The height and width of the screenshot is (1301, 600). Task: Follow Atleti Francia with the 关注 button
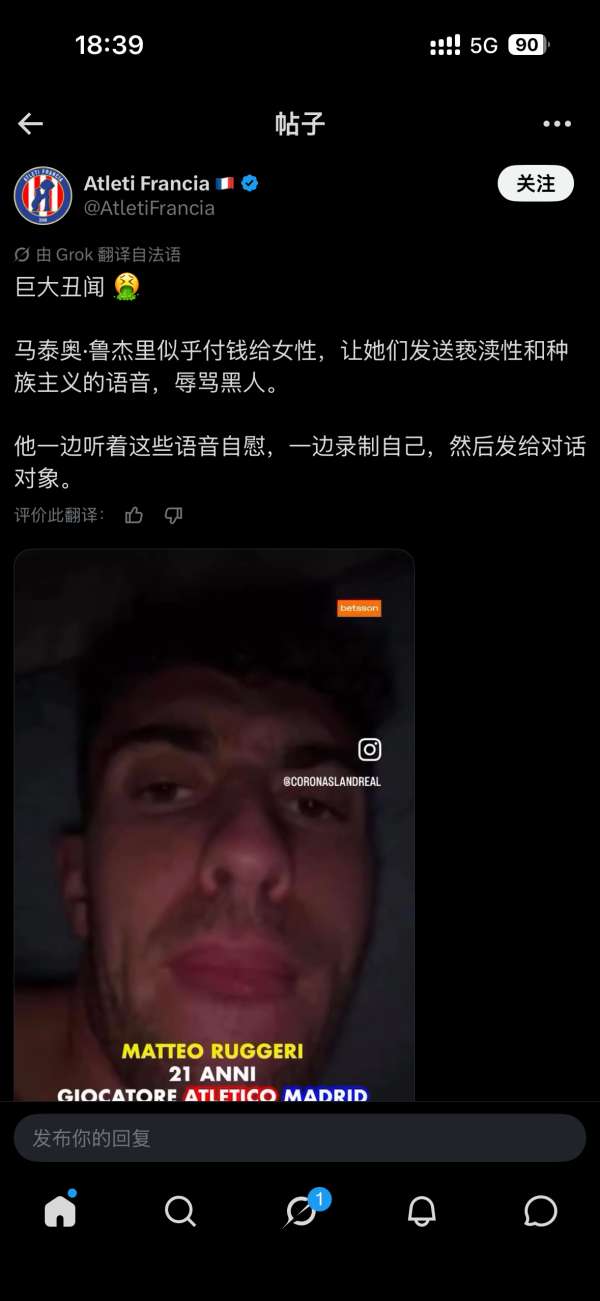536,184
